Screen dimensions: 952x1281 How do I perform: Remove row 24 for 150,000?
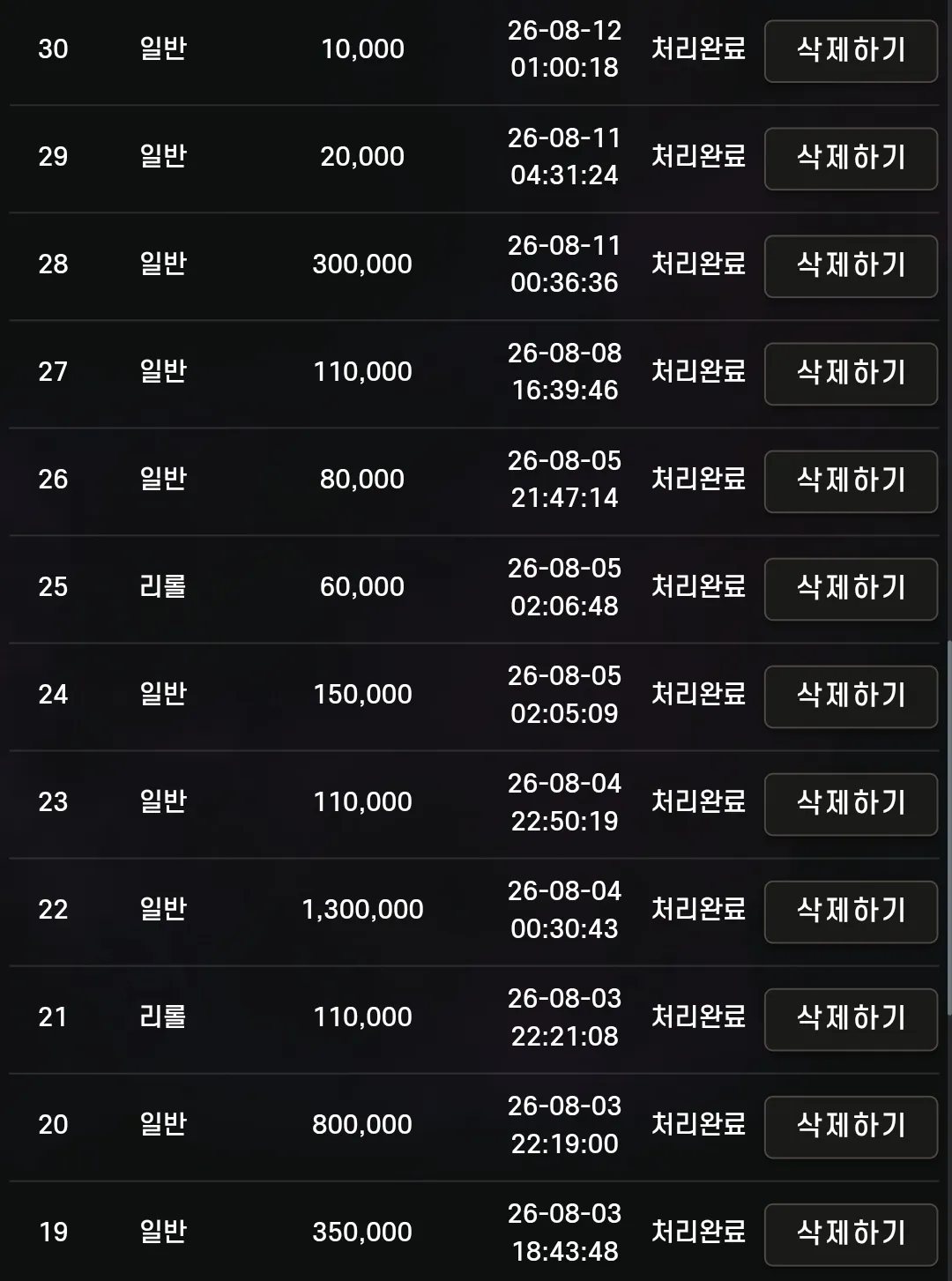851,696
